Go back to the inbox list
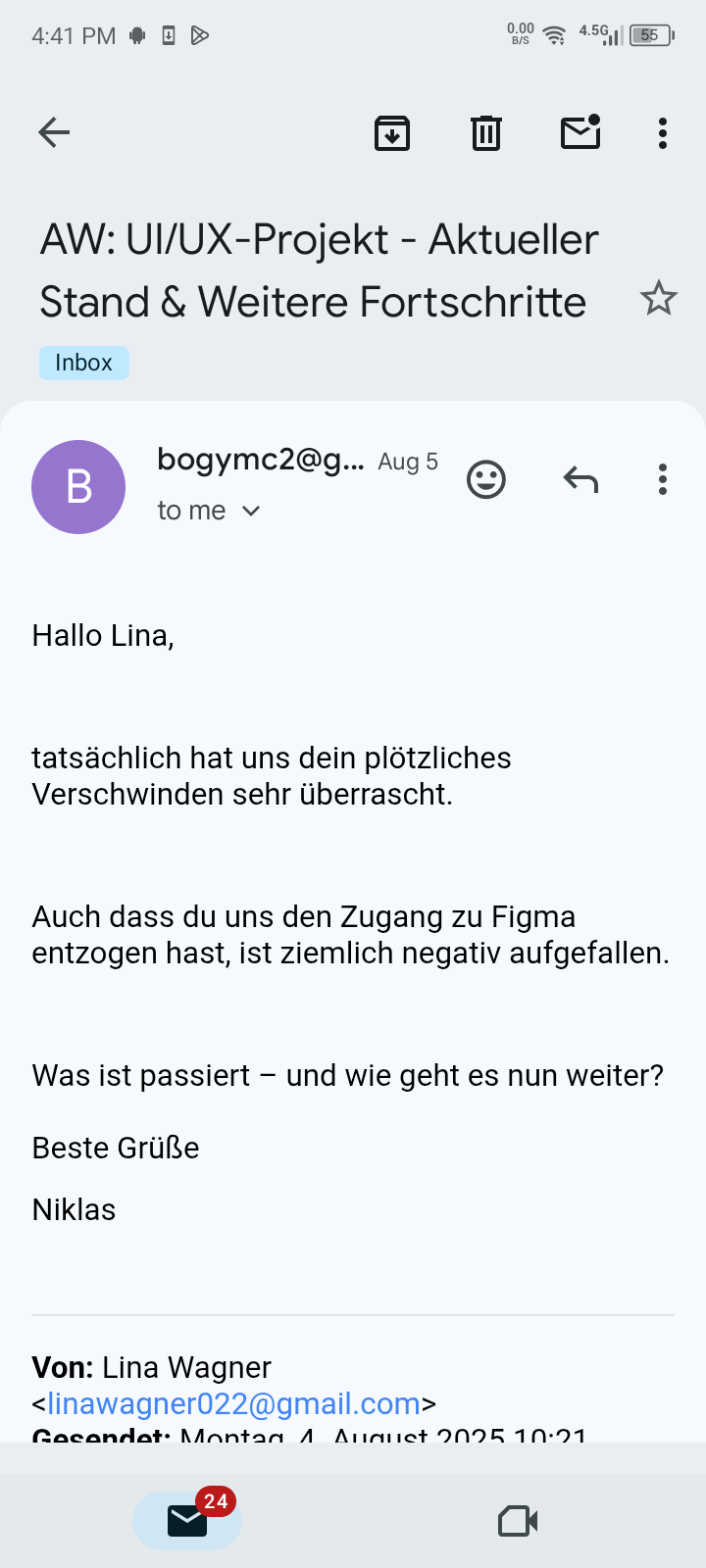Viewport: 706px width, 1568px height. pyautogui.click(x=54, y=132)
